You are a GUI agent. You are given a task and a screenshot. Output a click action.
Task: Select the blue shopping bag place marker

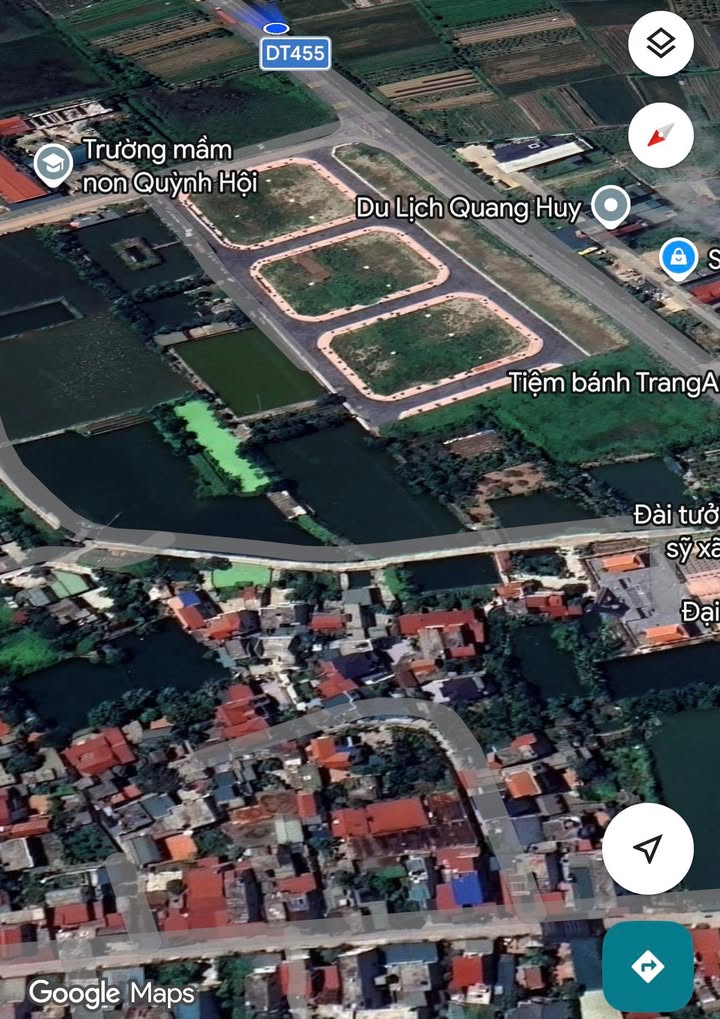[679, 259]
